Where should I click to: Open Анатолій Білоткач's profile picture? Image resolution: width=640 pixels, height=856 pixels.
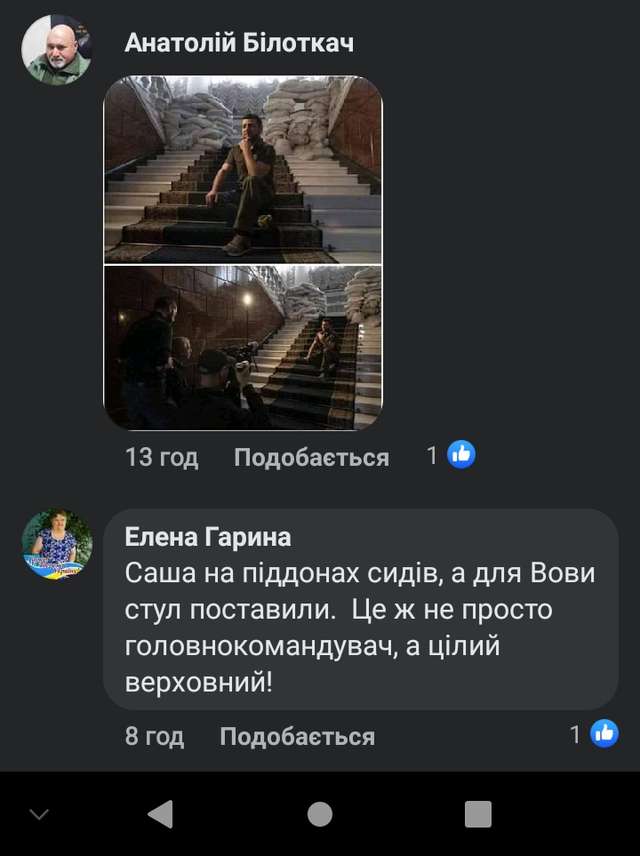57,49
